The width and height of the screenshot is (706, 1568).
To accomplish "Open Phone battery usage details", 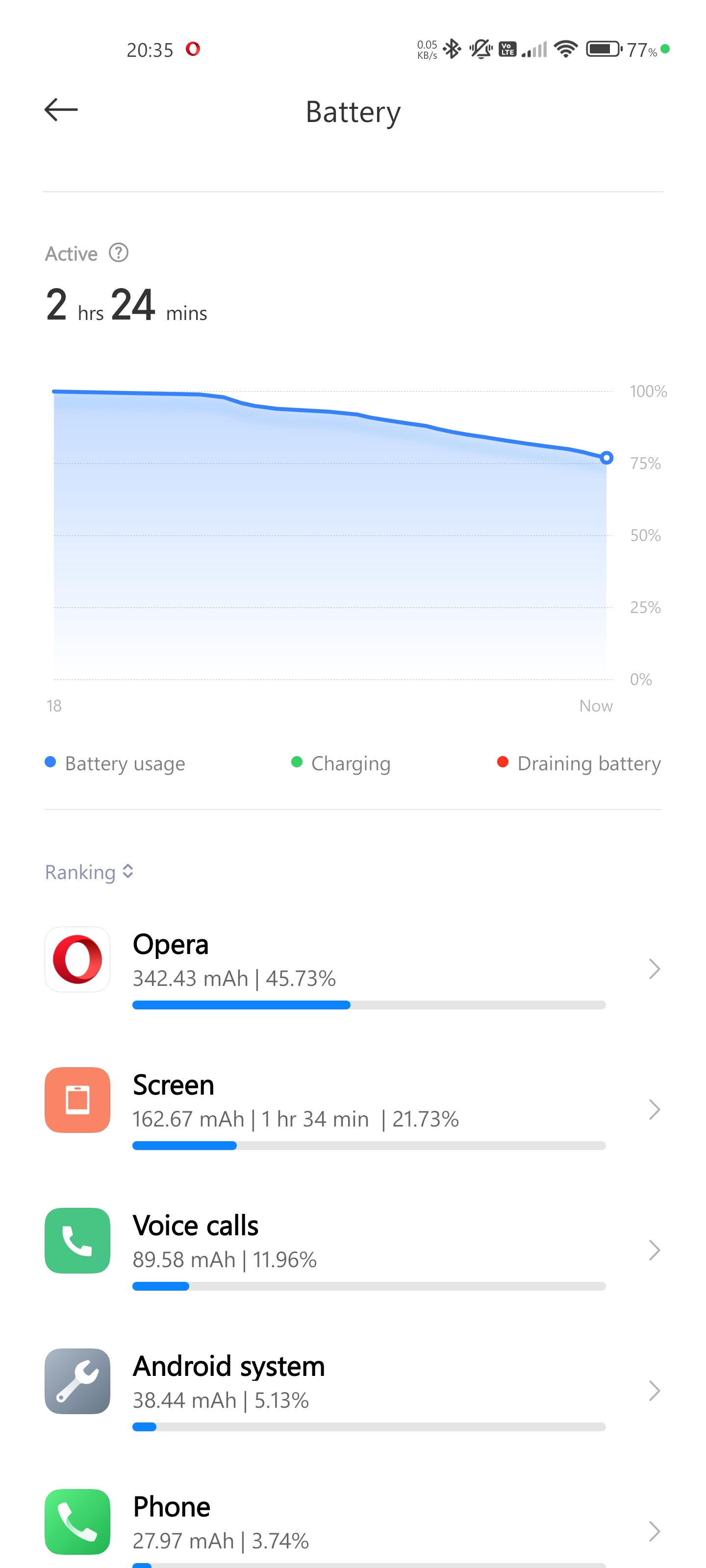I will (x=353, y=1527).
